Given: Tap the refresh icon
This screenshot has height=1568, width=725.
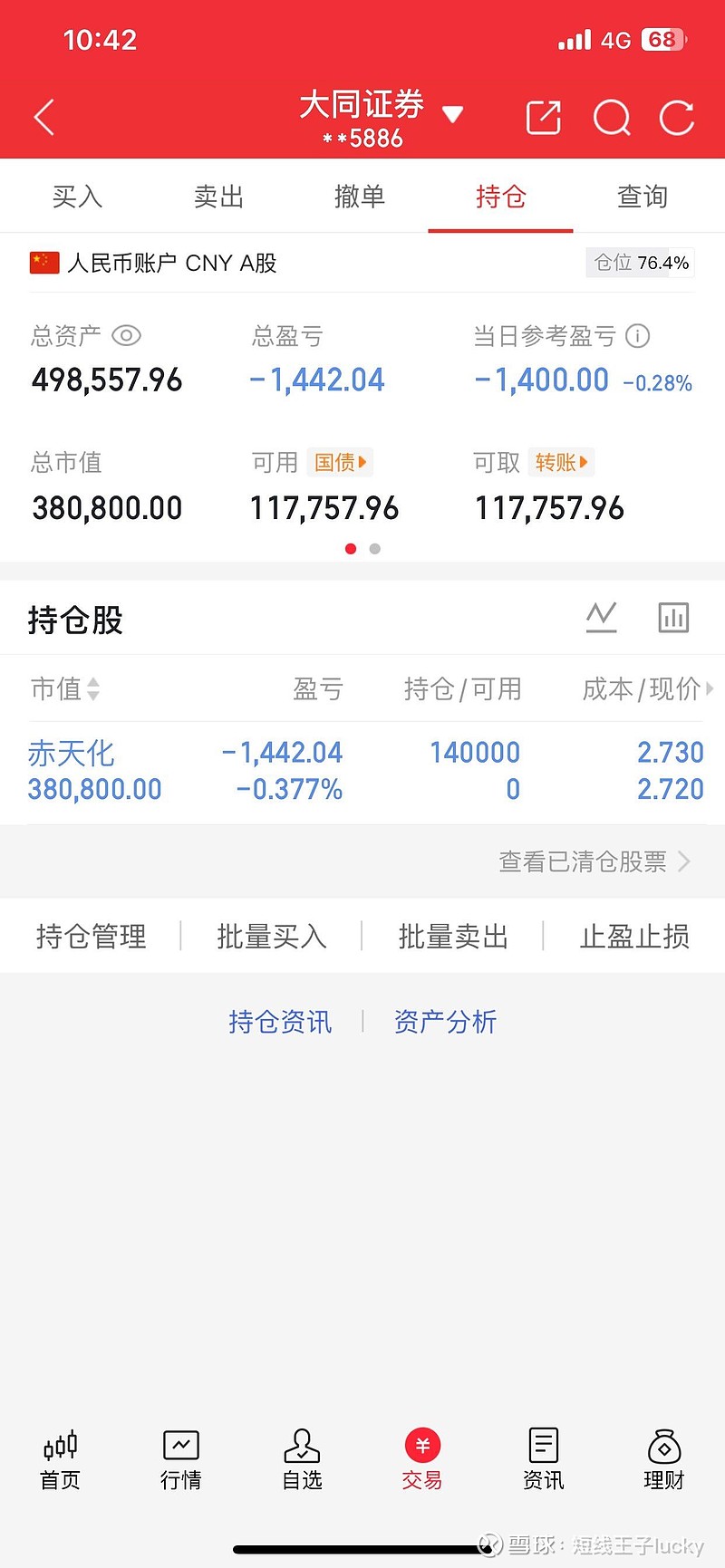Looking at the screenshot, I should tap(676, 117).
